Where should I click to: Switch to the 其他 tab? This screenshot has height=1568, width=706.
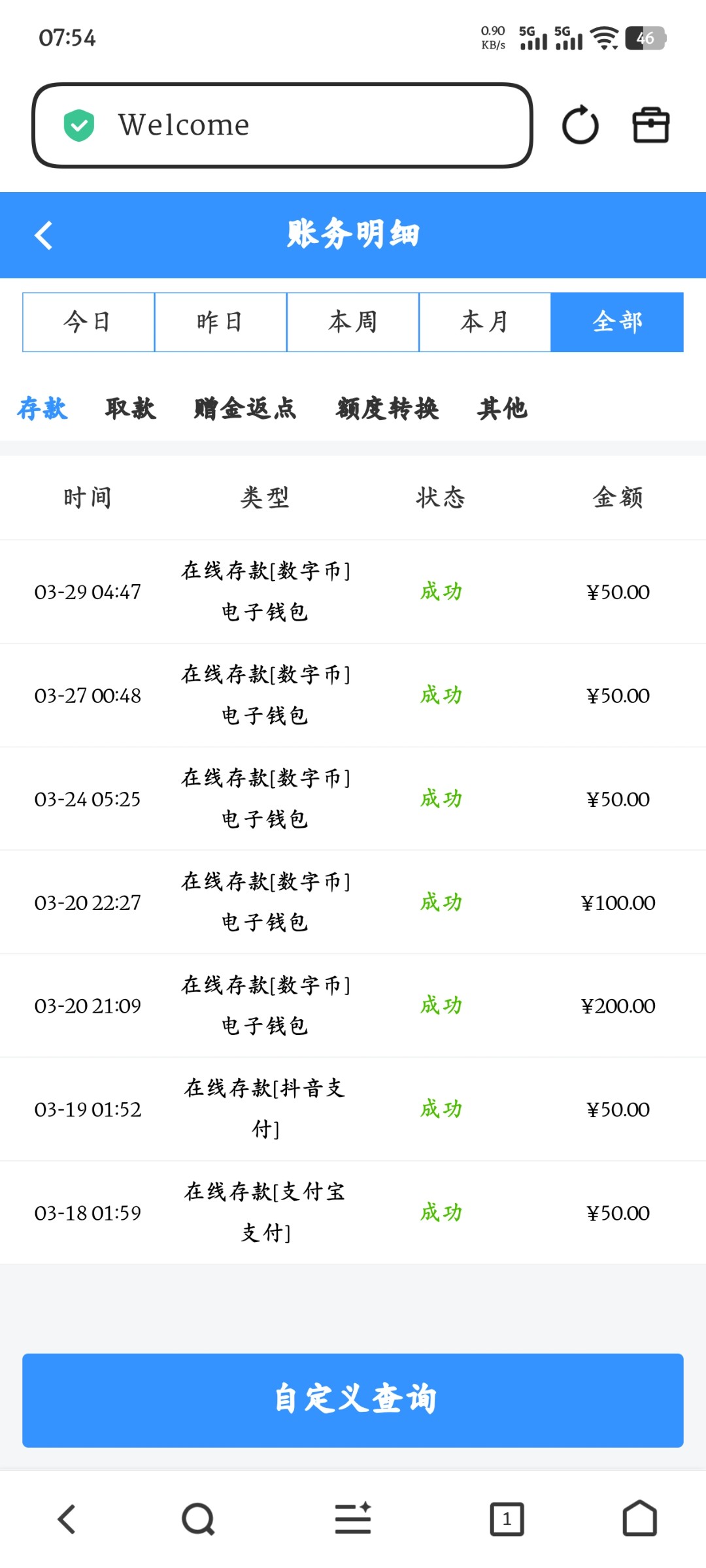pos(502,408)
